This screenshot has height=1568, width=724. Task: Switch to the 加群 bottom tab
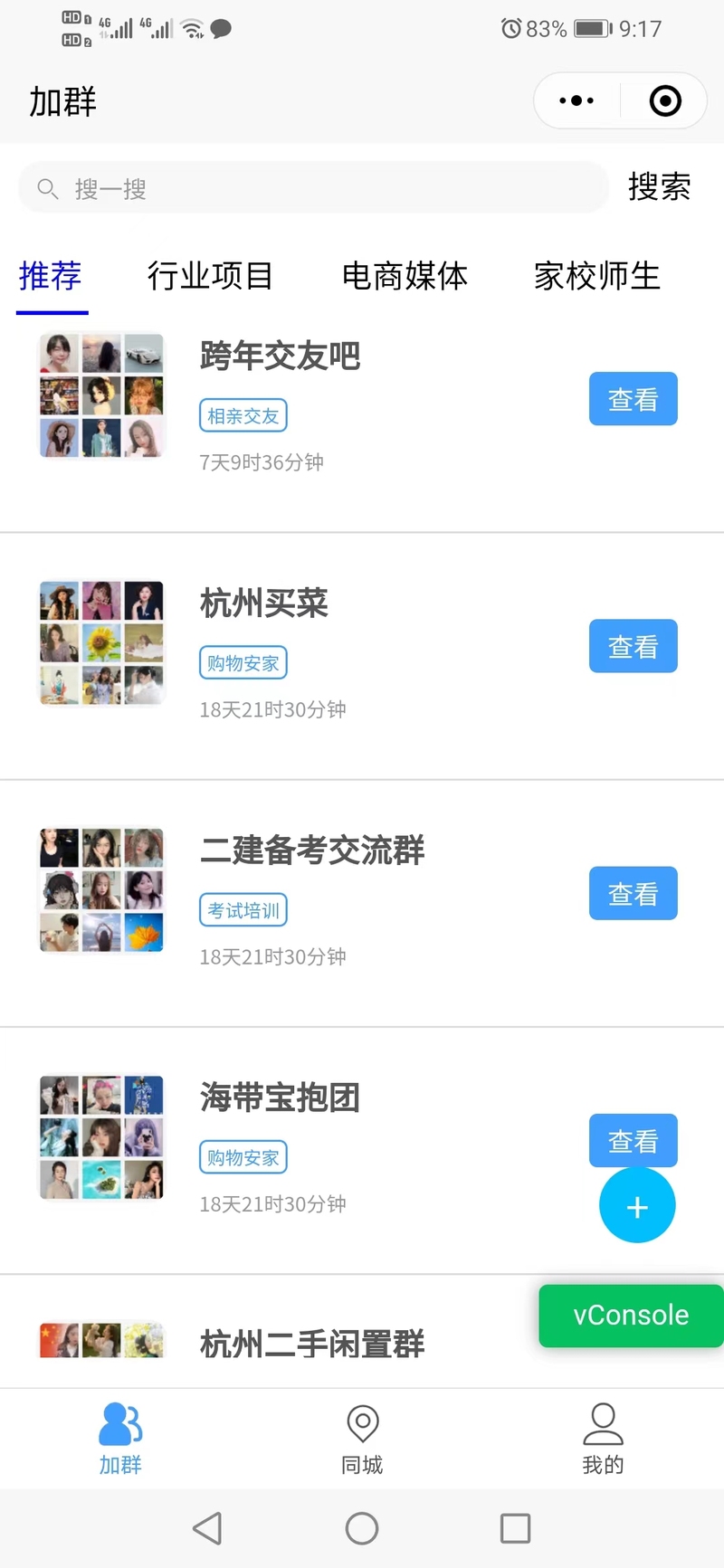[120, 1439]
